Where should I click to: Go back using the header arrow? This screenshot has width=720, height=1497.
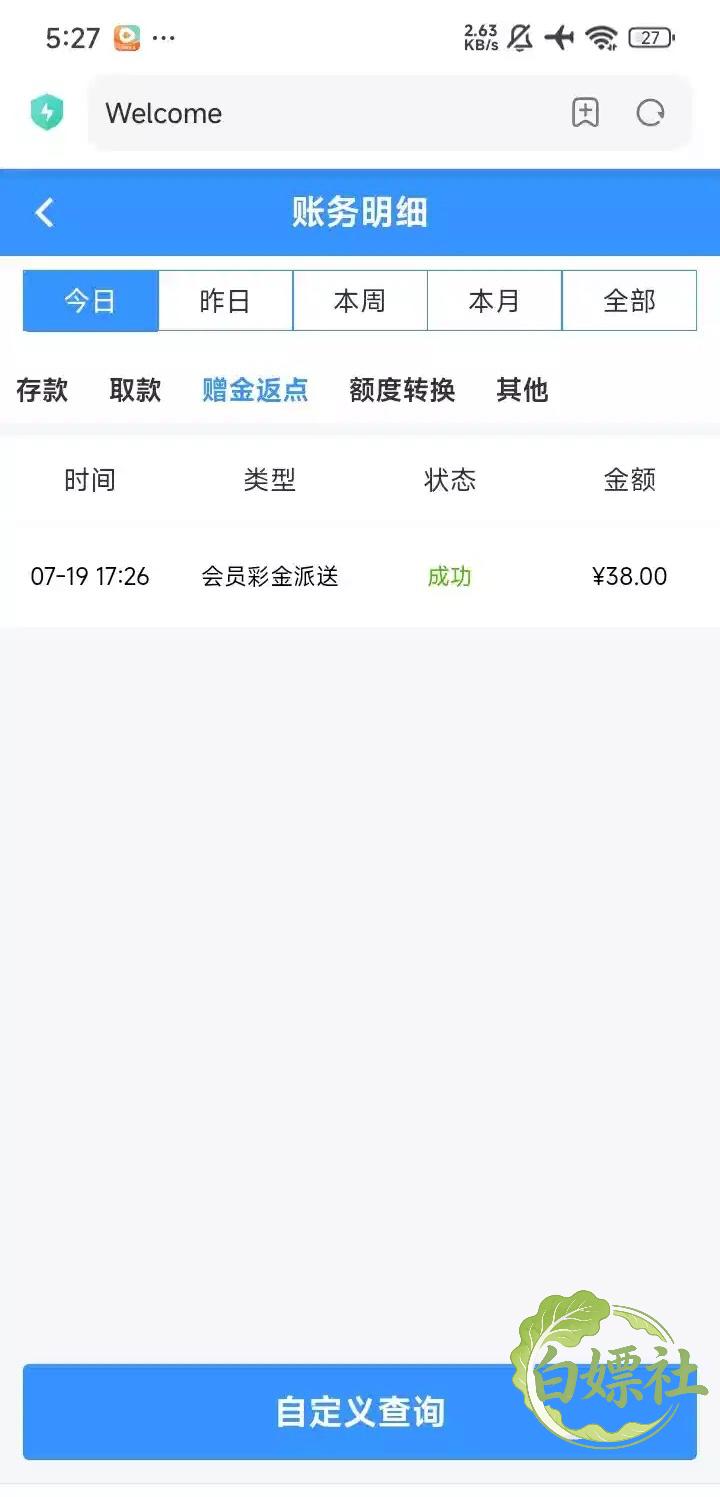tap(44, 212)
